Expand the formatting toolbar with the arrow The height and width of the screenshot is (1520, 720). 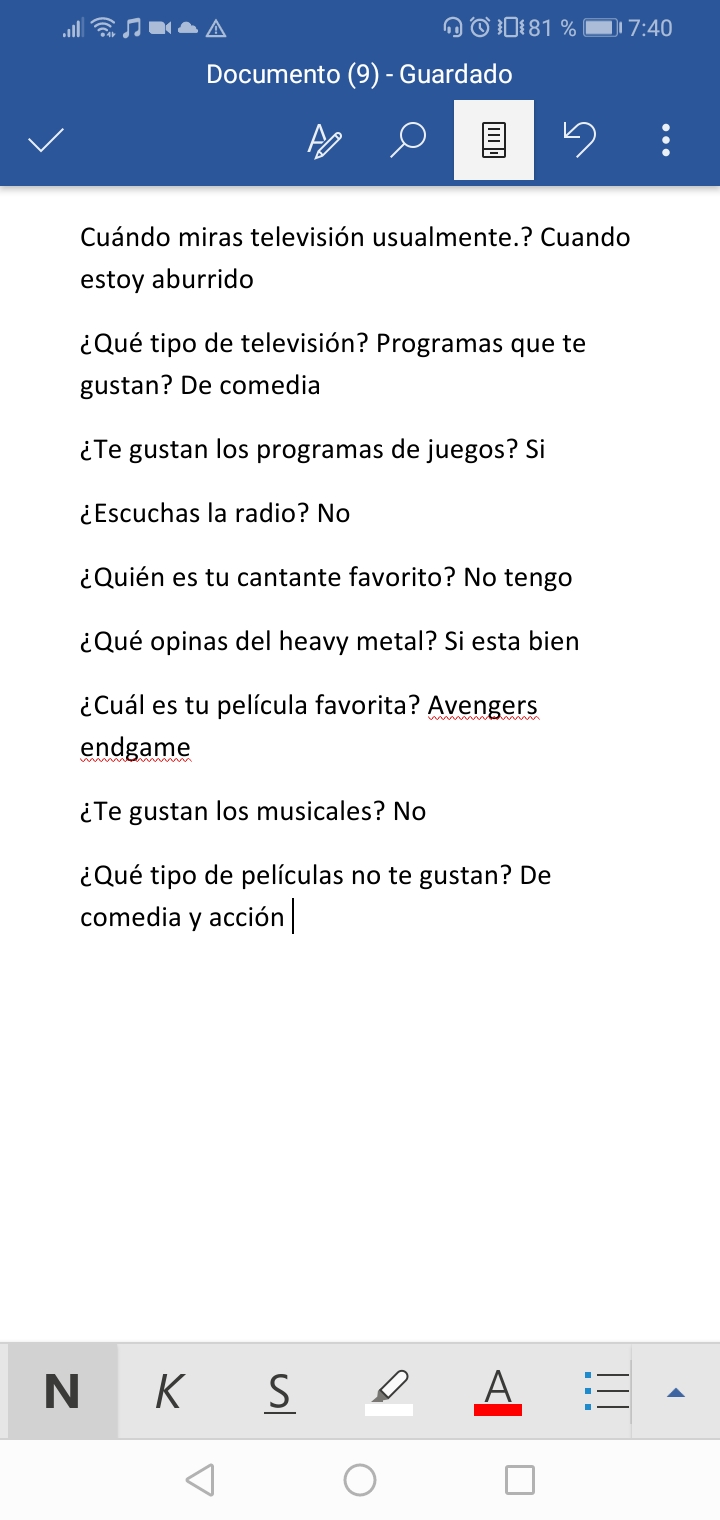676,1392
